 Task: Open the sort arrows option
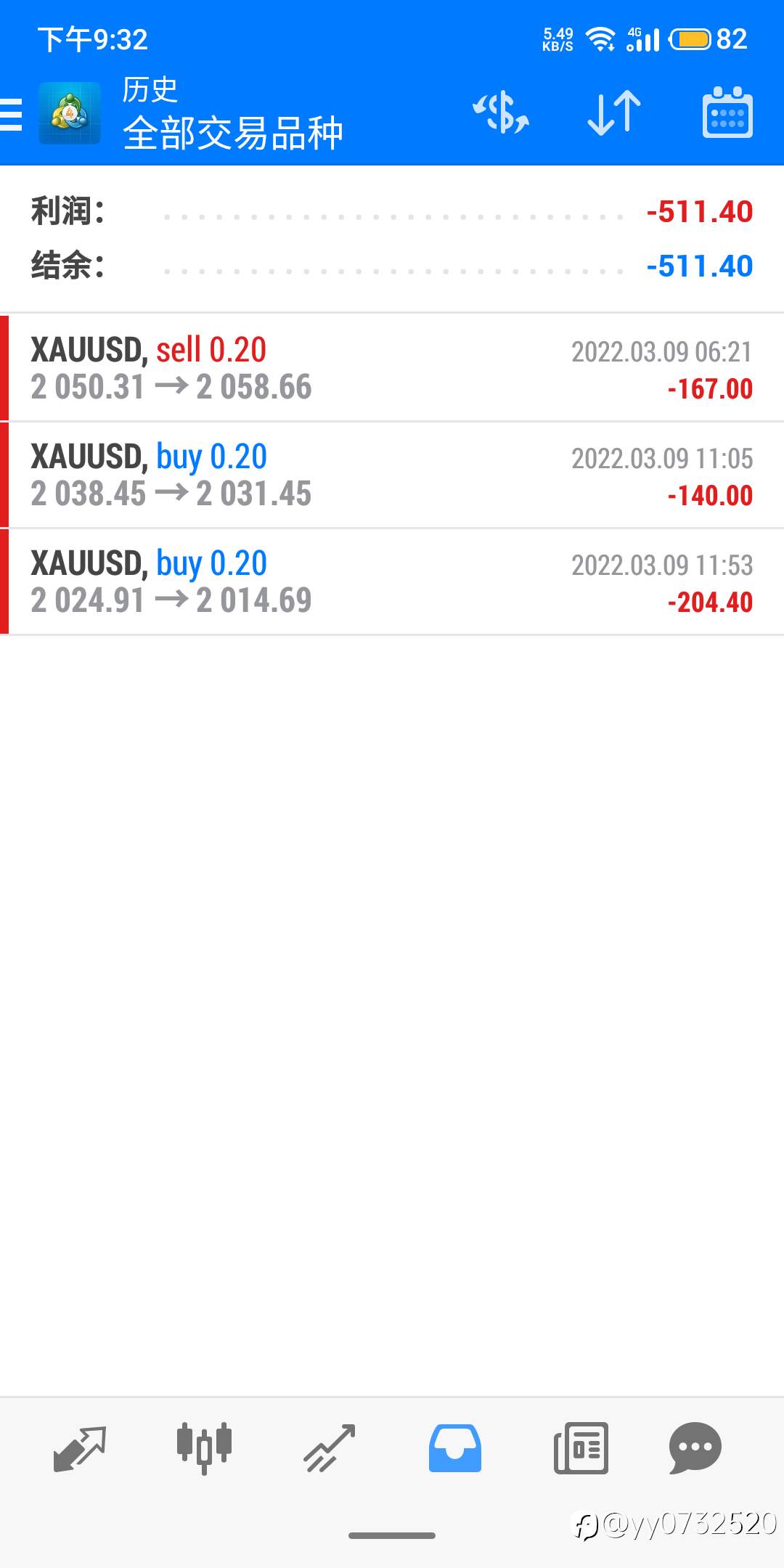pos(614,113)
